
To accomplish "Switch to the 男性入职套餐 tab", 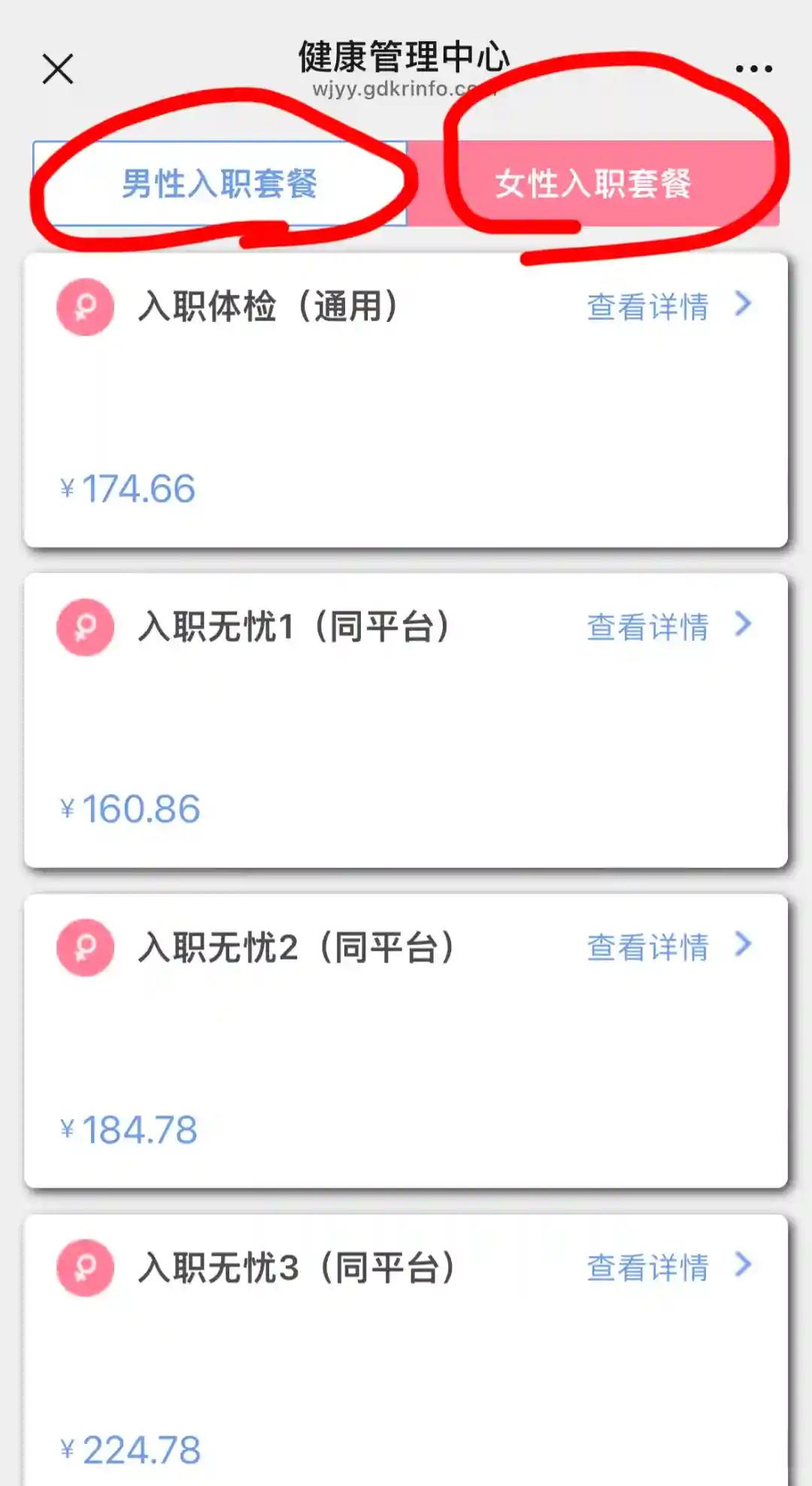I will click(220, 183).
